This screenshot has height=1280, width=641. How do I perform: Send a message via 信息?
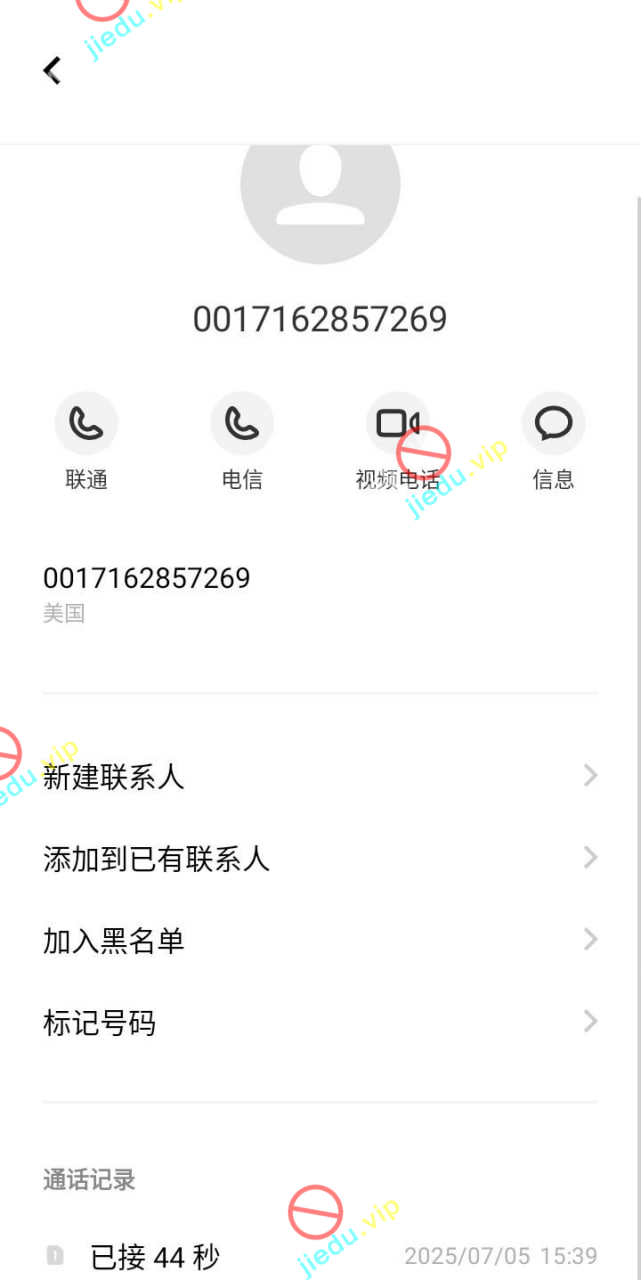(553, 424)
